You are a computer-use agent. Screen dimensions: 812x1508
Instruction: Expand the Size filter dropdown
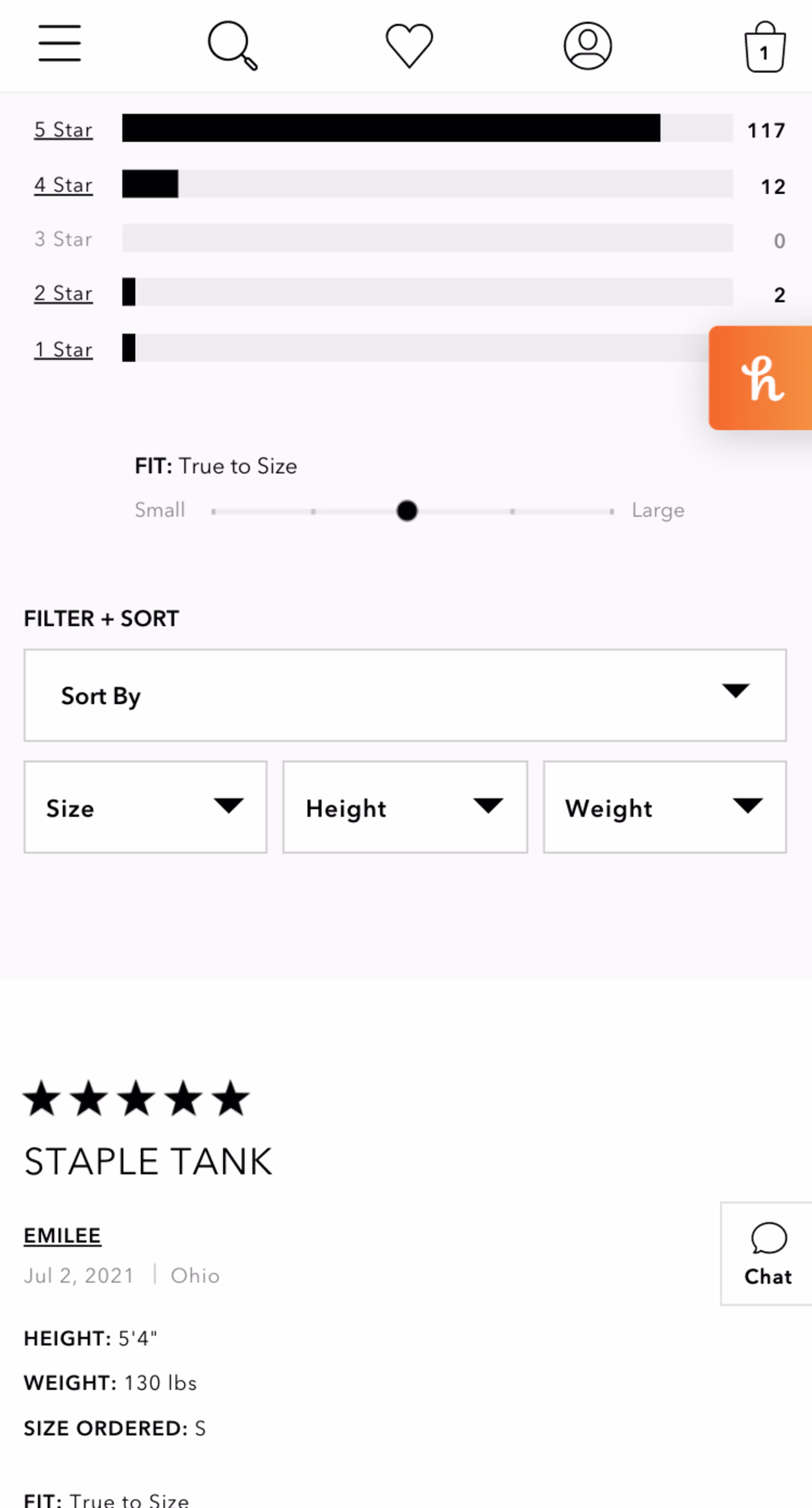[x=145, y=807]
